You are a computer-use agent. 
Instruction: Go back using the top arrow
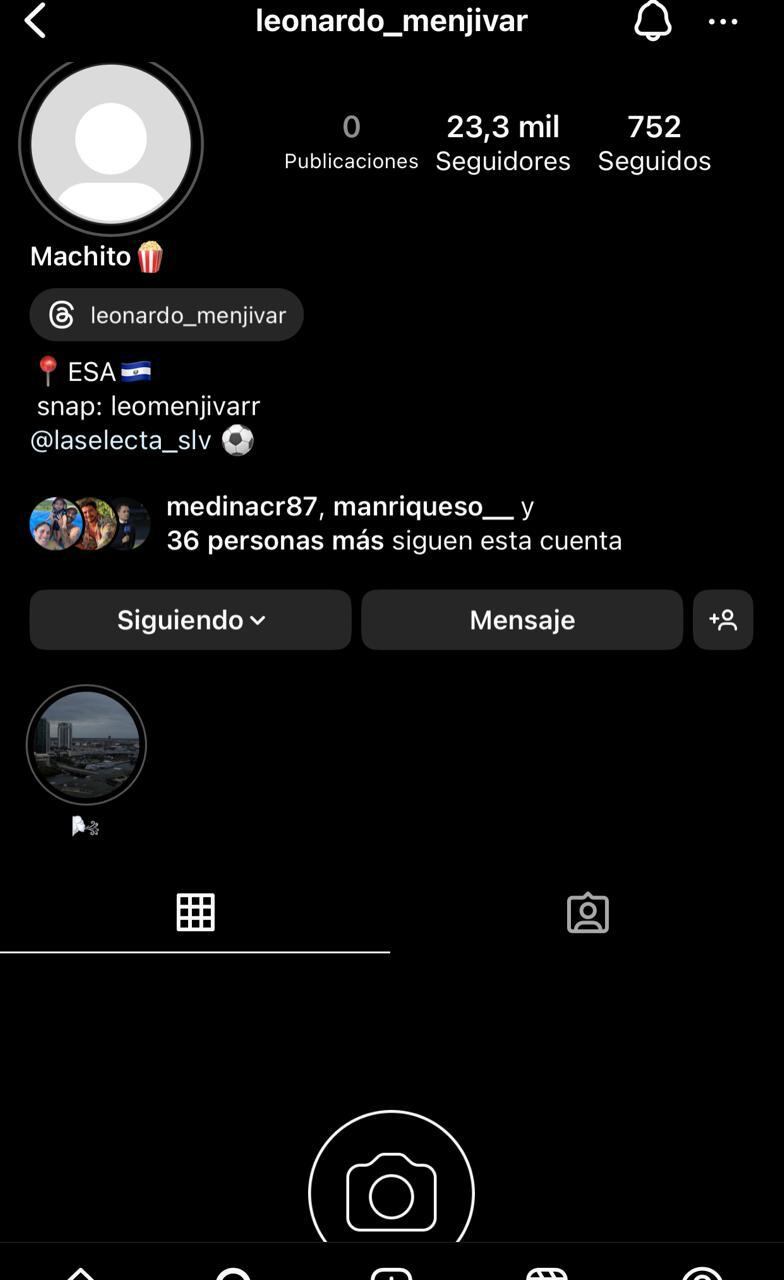pyautogui.click(x=35, y=20)
